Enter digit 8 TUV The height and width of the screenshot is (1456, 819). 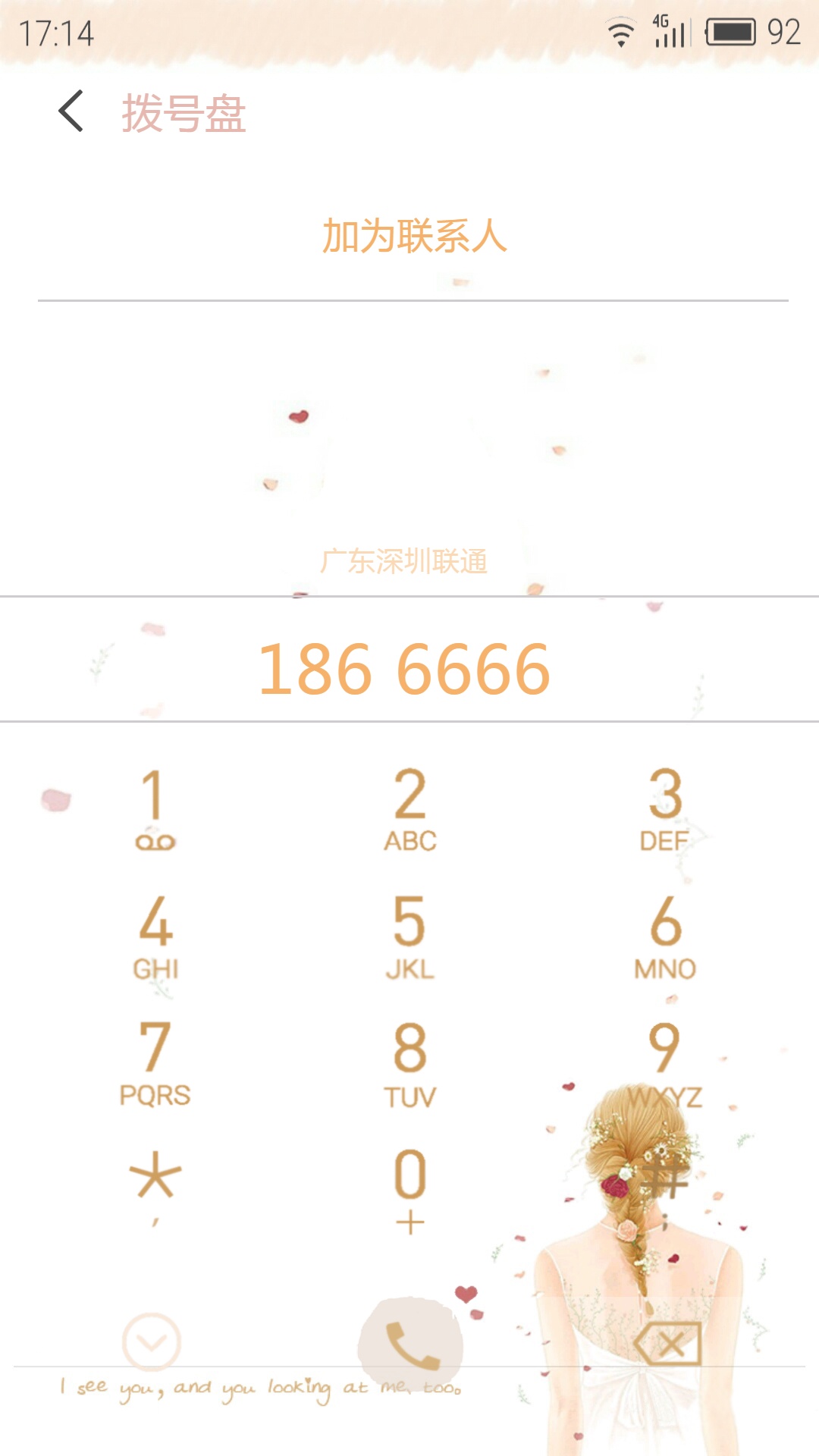click(409, 1063)
